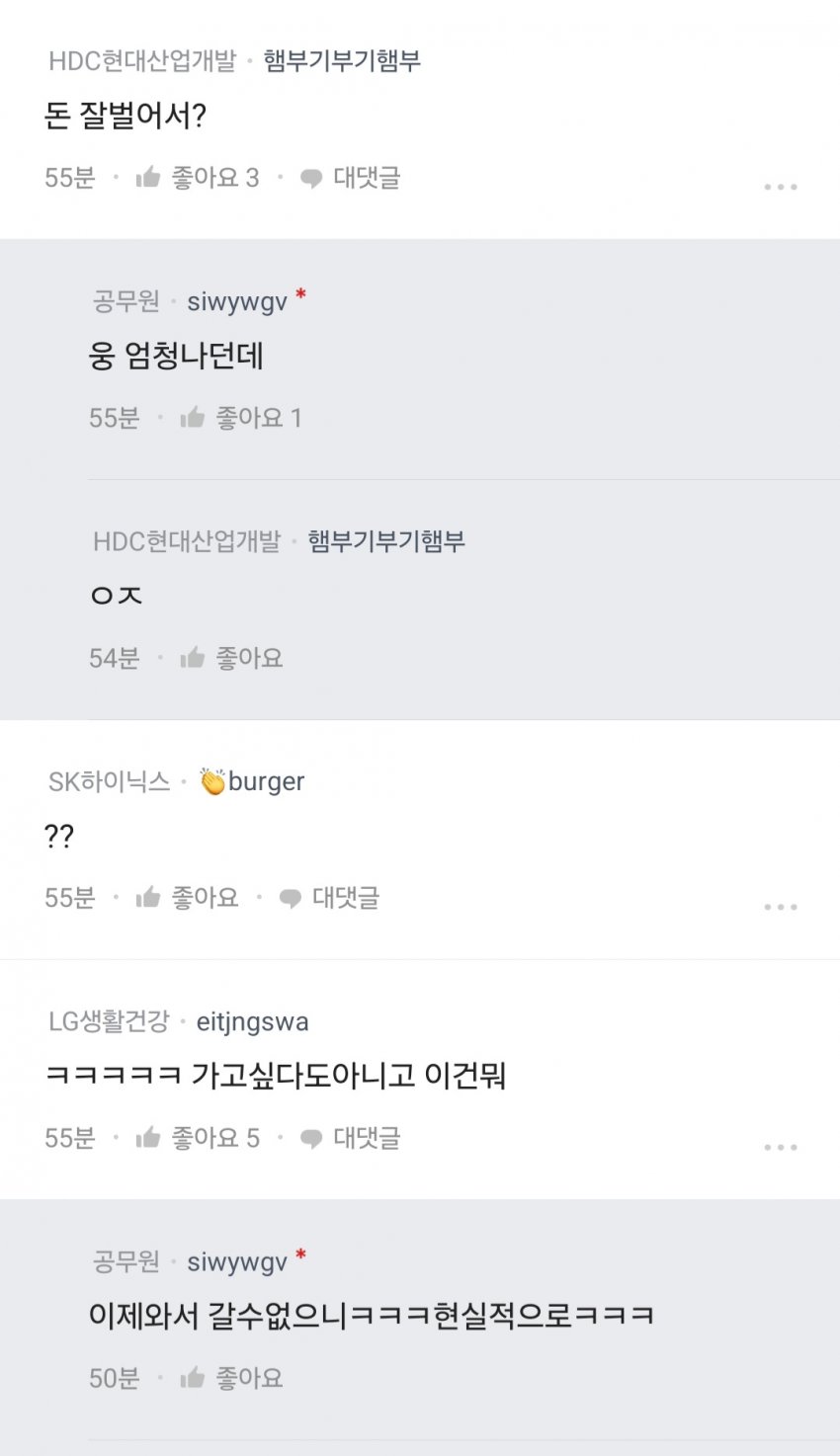Click the speech bubble icon next to 대댓글
Viewport: 840px width, 1456px height.
point(313,178)
